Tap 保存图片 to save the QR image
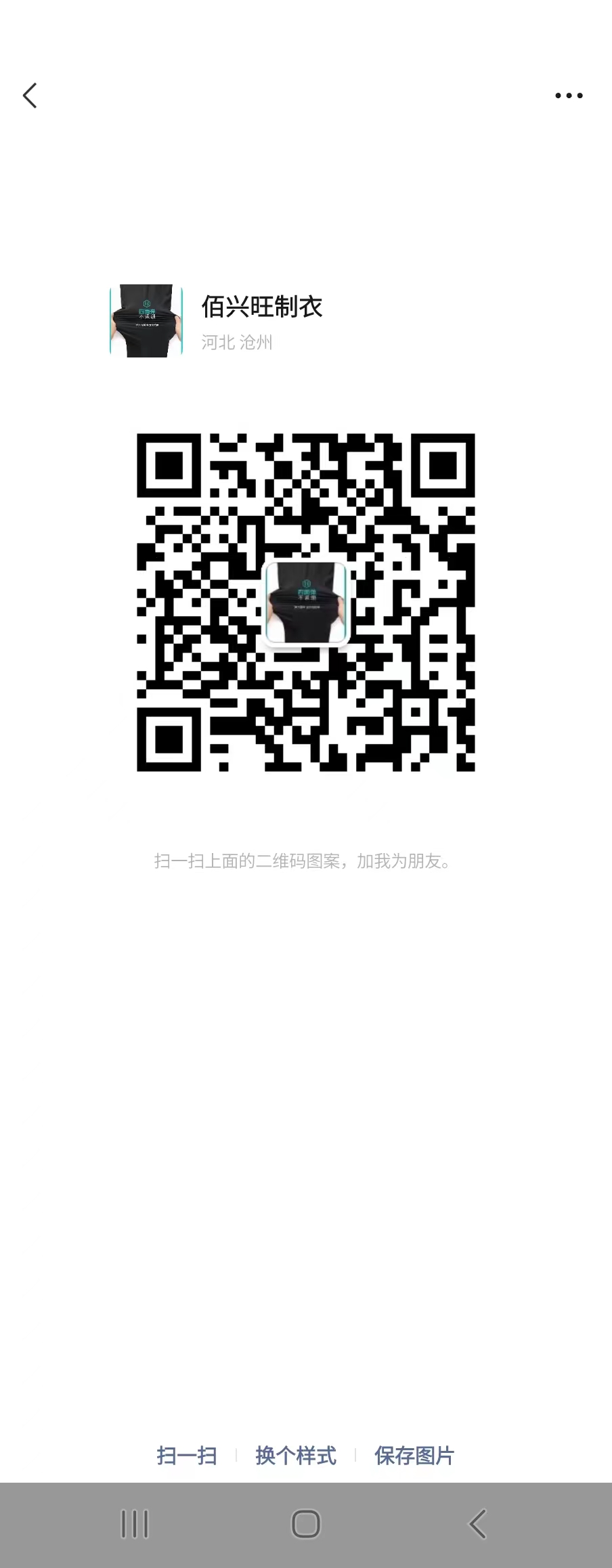The height and width of the screenshot is (1568, 612). [x=414, y=1455]
